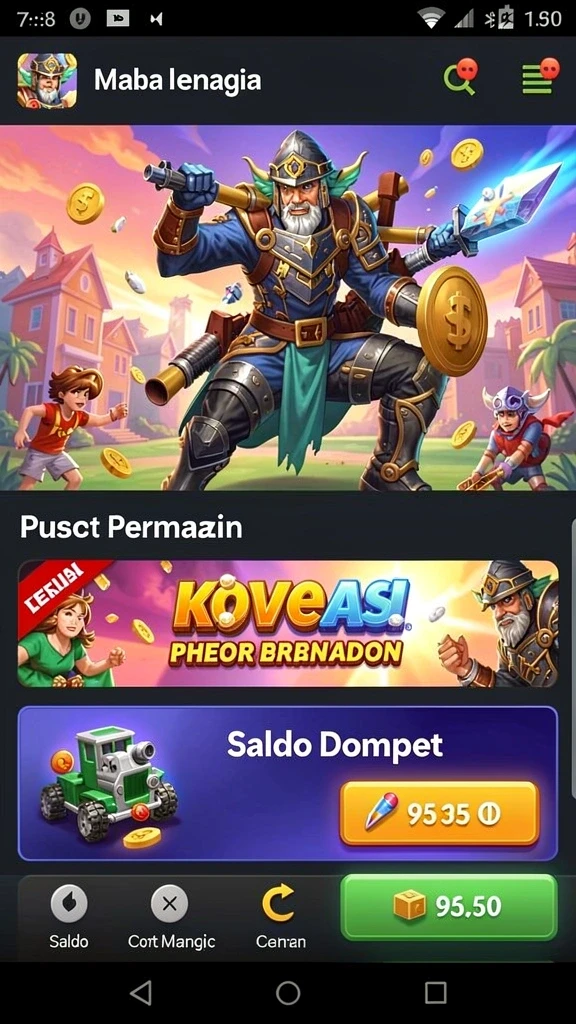Go to the home screen via system home
Image resolution: width=576 pixels, height=1024 pixels.
coord(288,993)
